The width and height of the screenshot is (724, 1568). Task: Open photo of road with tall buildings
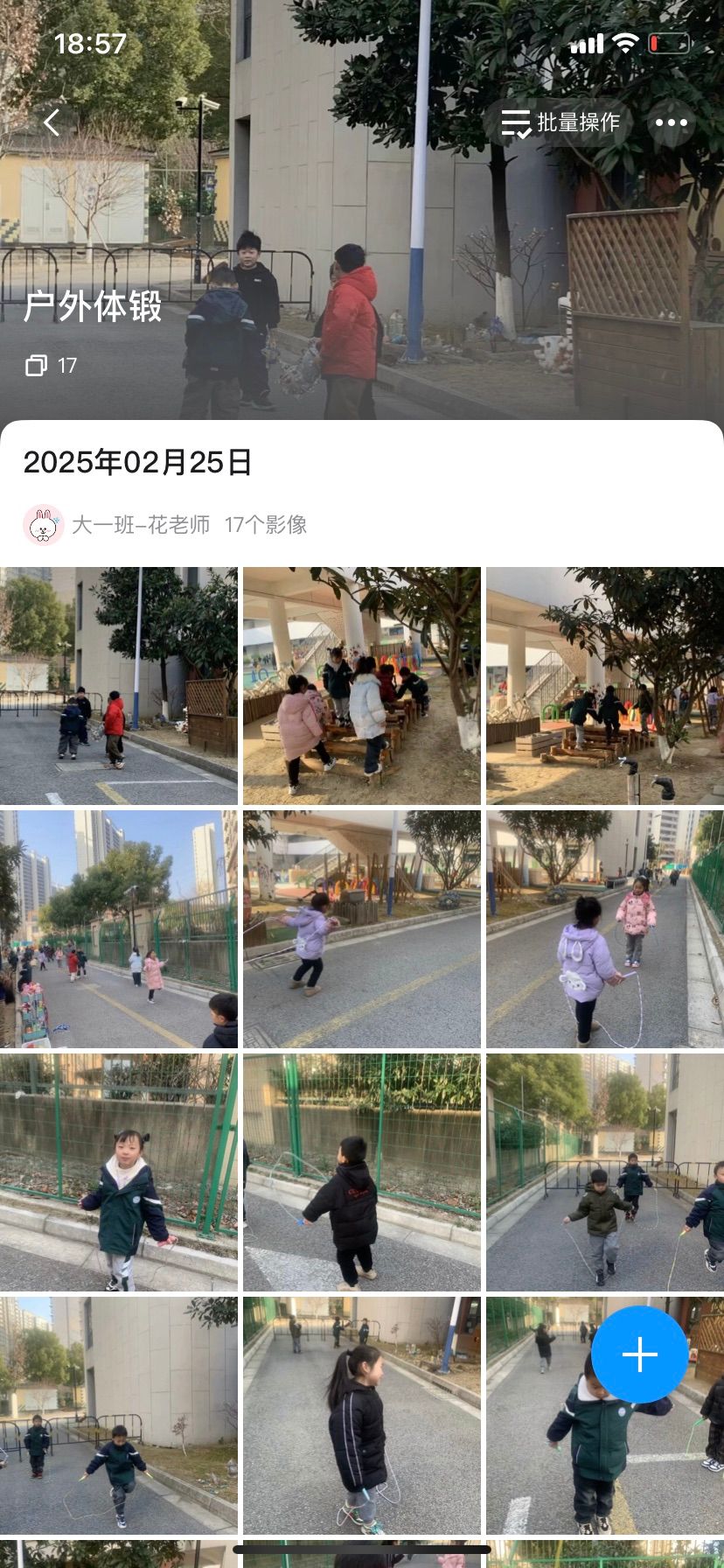[118, 929]
